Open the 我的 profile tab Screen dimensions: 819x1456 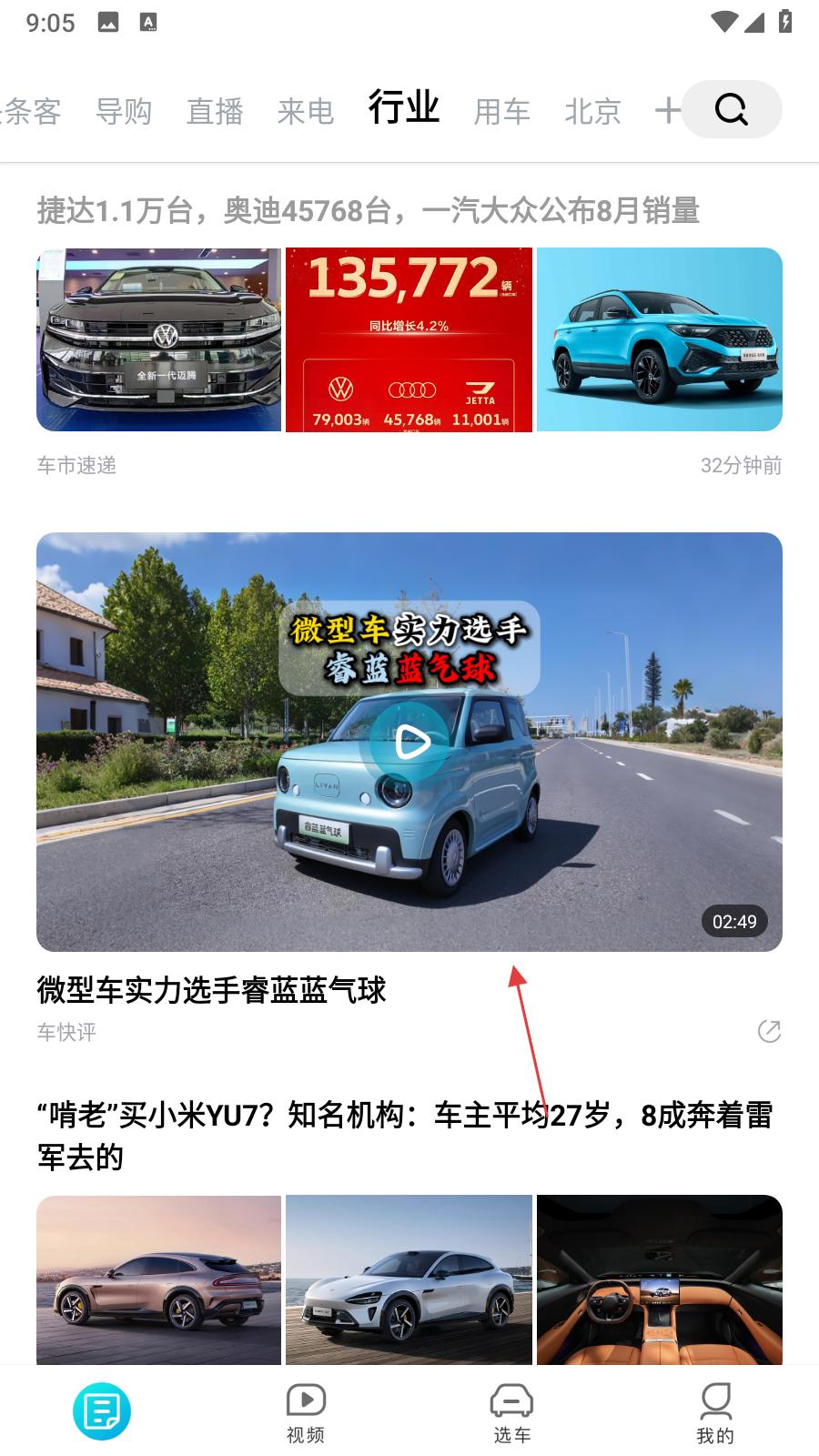715,1412
